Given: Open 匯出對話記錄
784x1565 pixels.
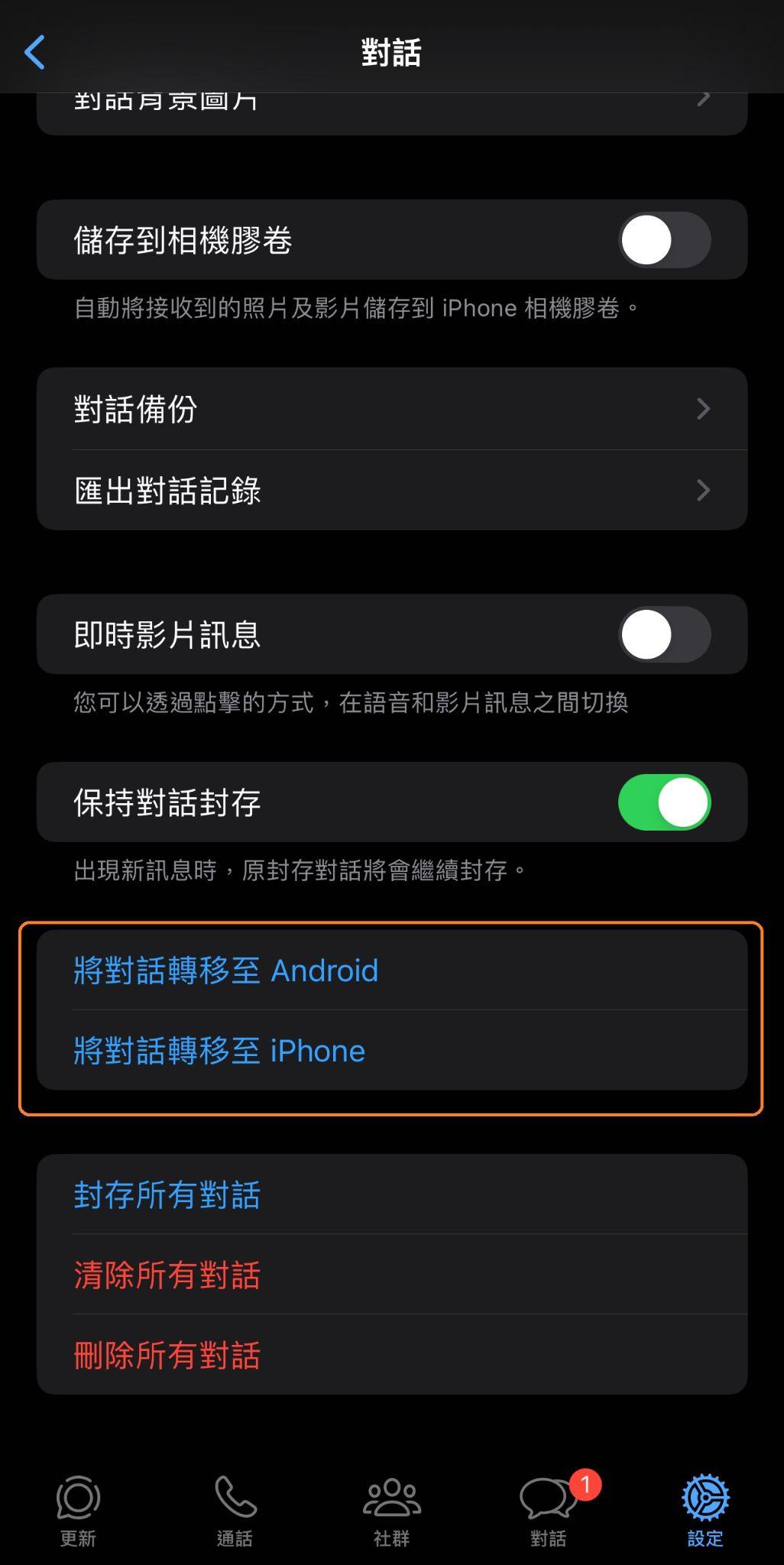Looking at the screenshot, I should tap(391, 490).
